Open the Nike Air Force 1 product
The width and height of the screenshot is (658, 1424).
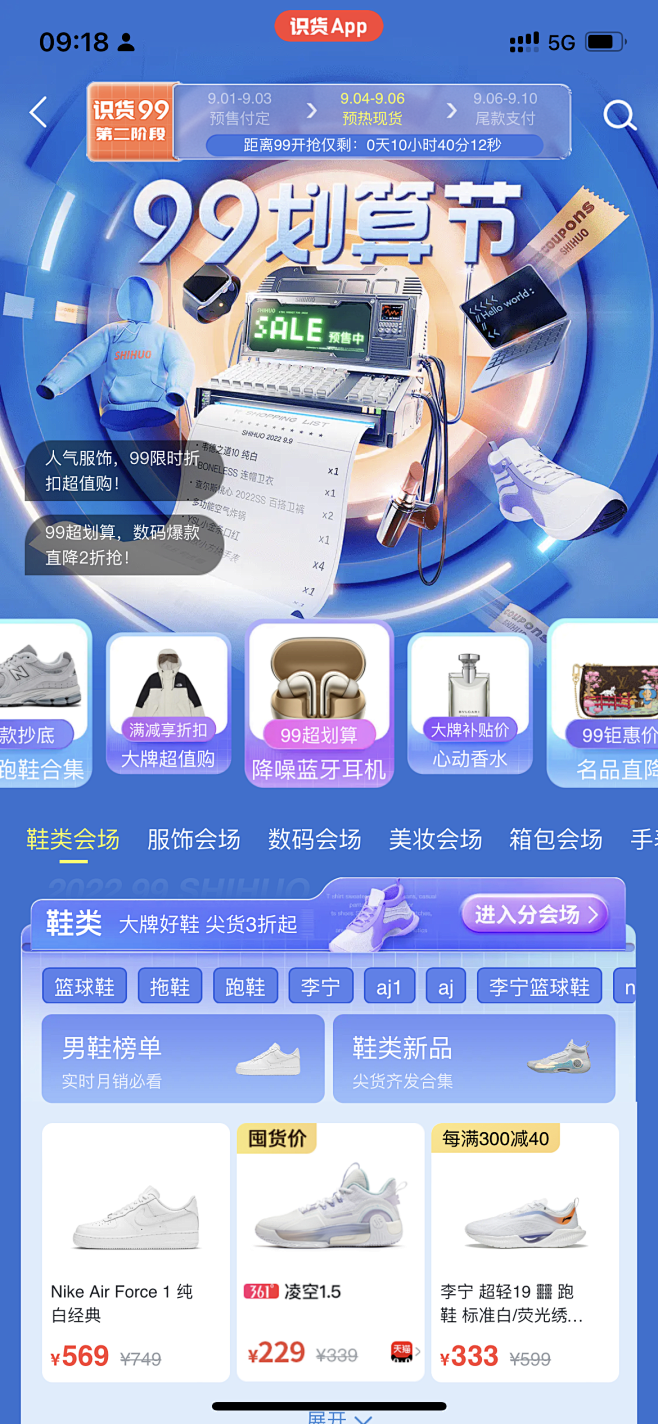click(x=136, y=1252)
